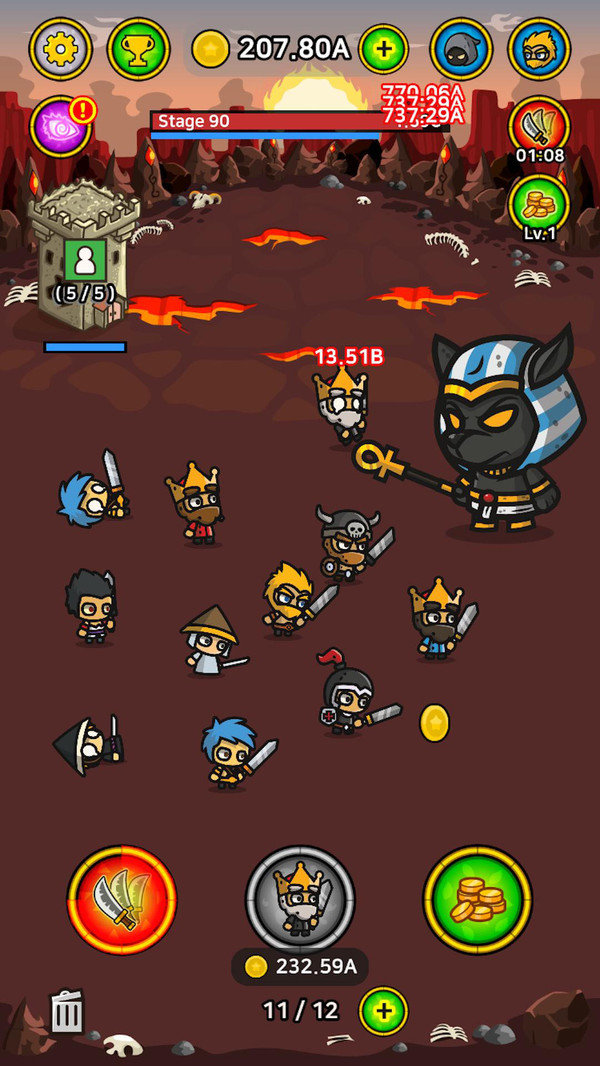
Task: Open the trophy achievements button
Action: 138,48
